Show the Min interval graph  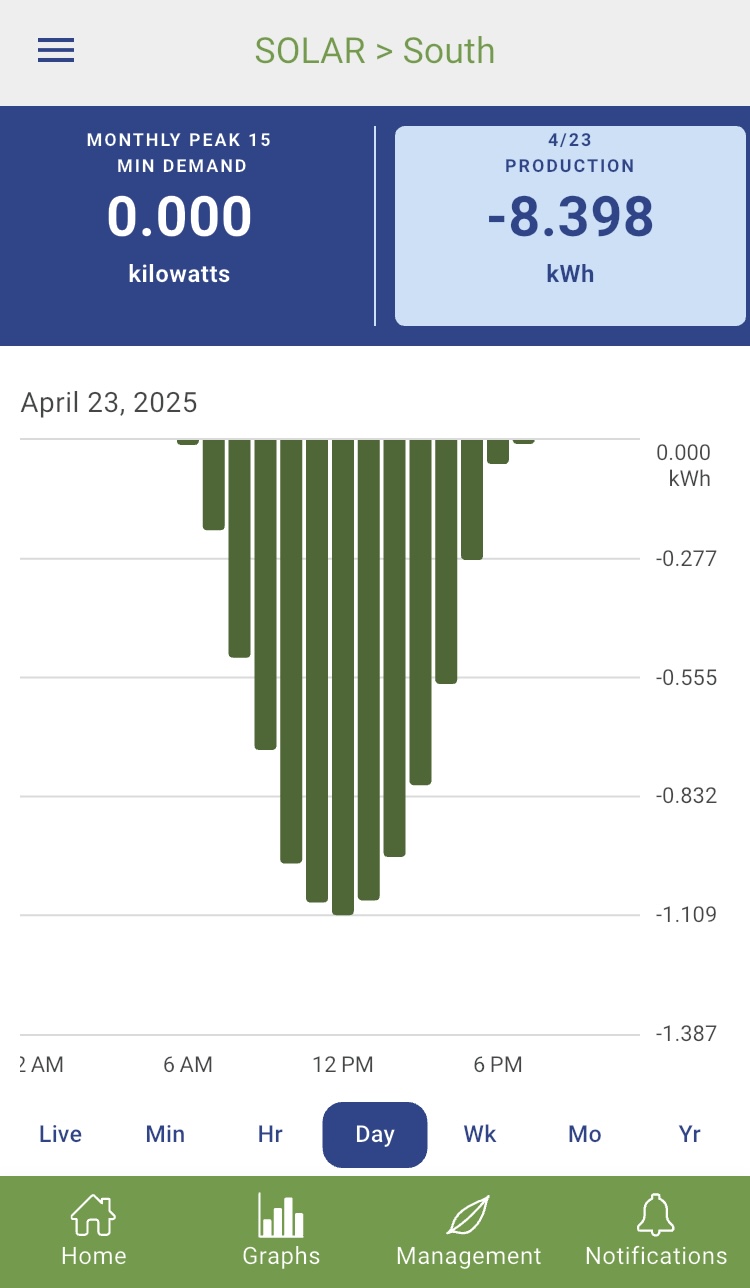click(x=165, y=1134)
